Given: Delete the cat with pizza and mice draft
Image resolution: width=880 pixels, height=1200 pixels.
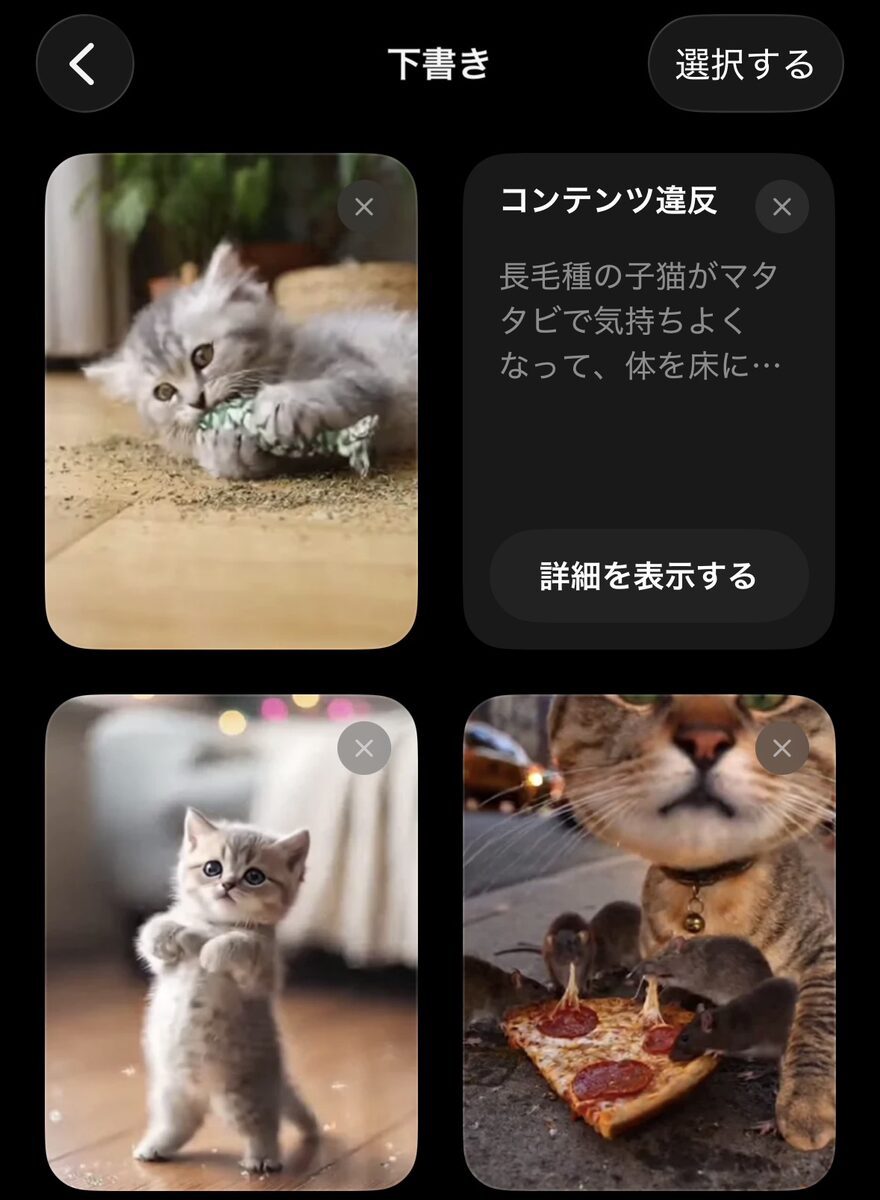Looking at the screenshot, I should tap(782, 748).
